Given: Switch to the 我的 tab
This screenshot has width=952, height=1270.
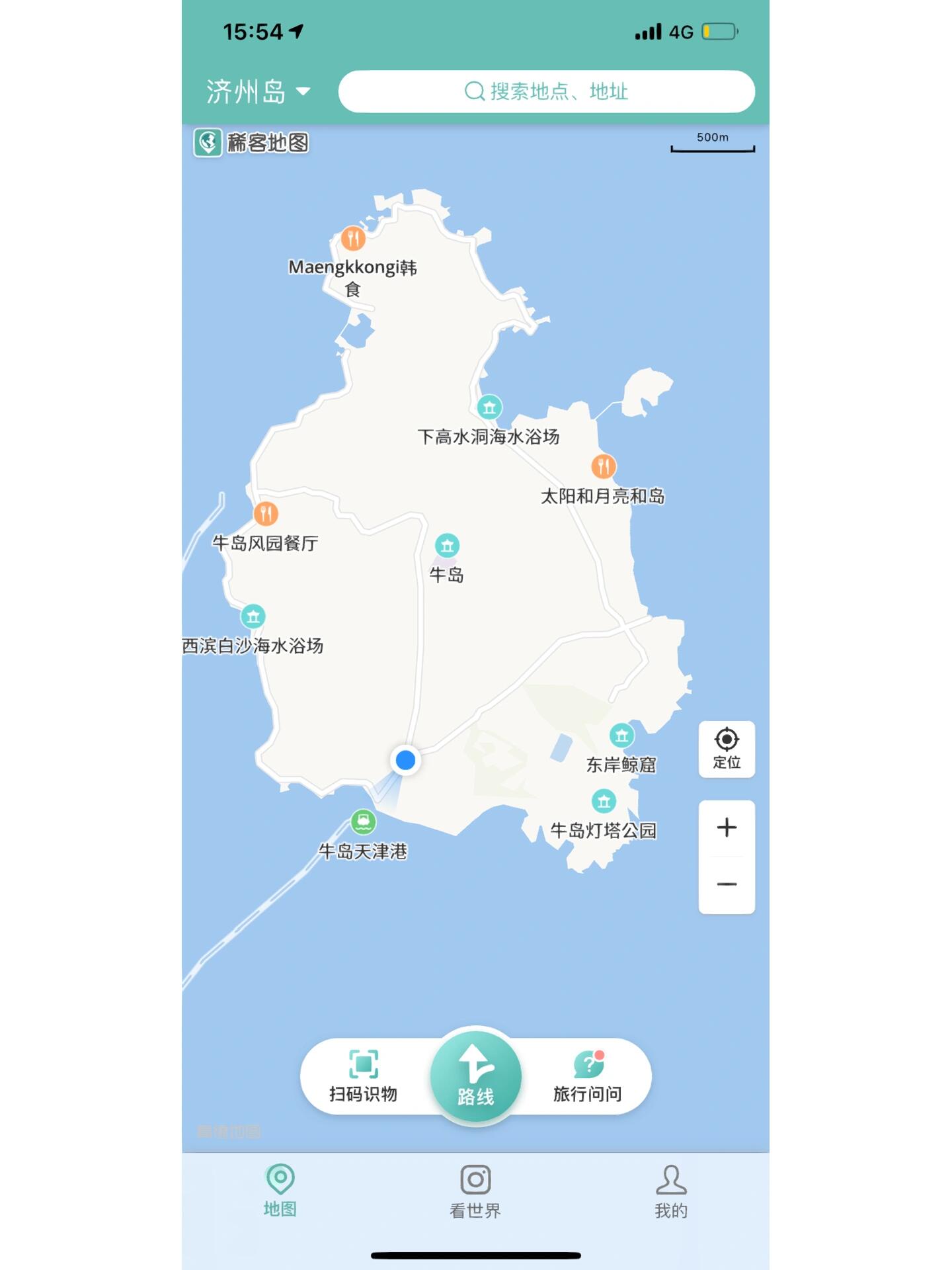Looking at the screenshot, I should (x=670, y=1191).
